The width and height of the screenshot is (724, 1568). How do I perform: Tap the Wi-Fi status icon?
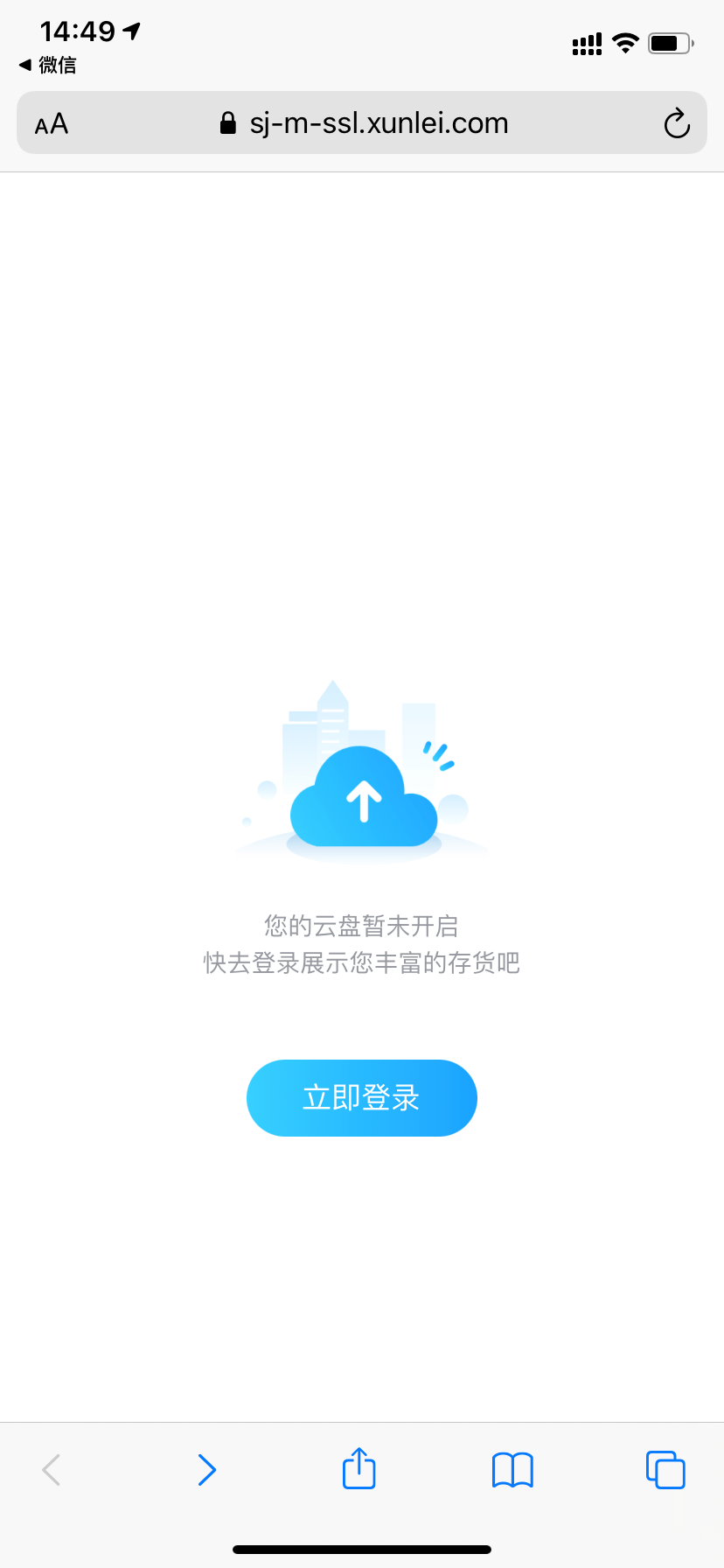tap(625, 42)
